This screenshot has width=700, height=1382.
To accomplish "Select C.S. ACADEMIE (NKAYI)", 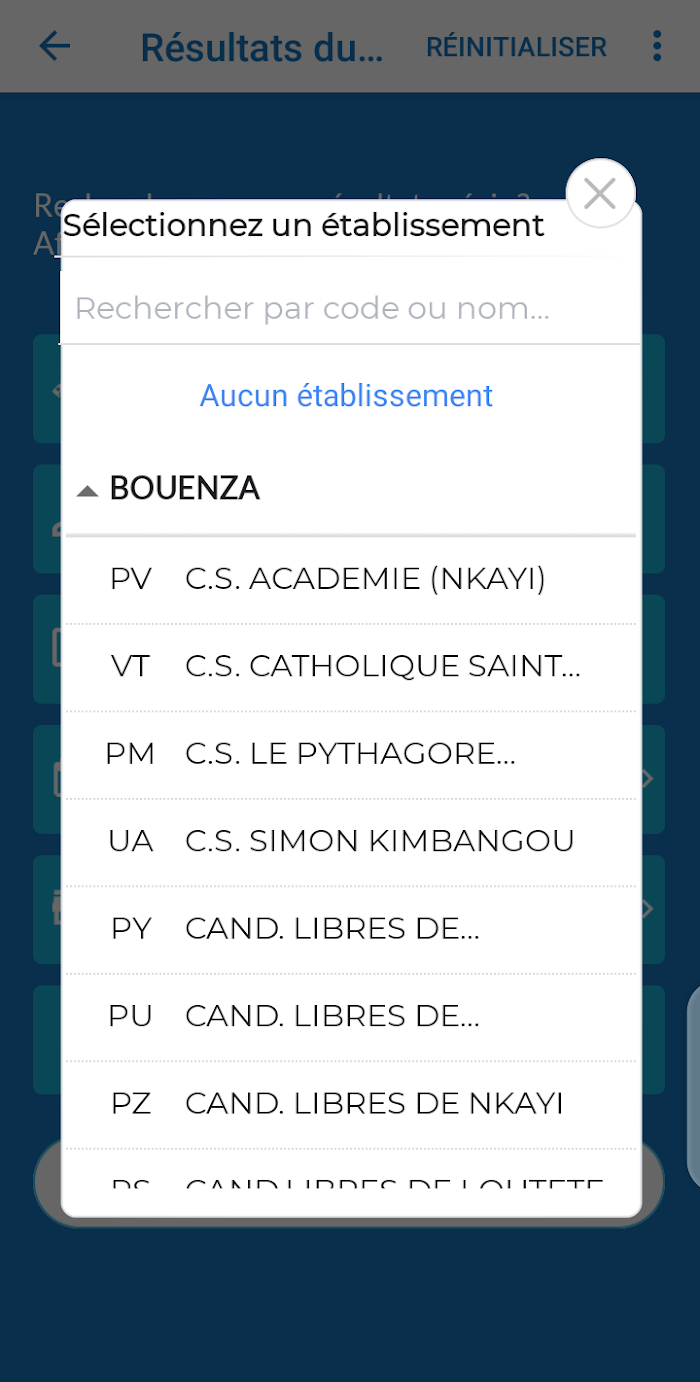I will click(x=350, y=579).
